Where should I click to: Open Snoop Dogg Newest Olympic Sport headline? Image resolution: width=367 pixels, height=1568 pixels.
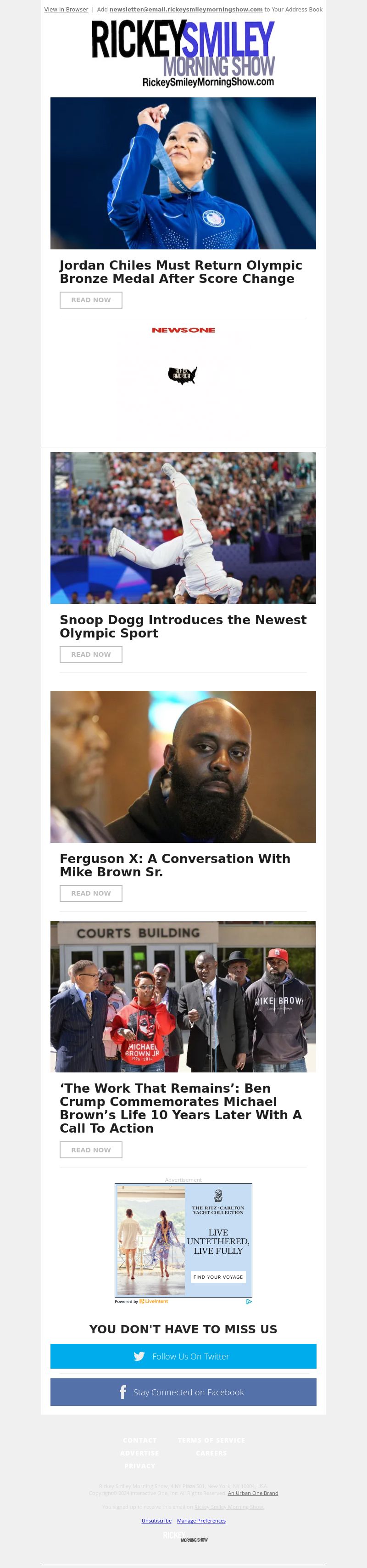(x=183, y=626)
